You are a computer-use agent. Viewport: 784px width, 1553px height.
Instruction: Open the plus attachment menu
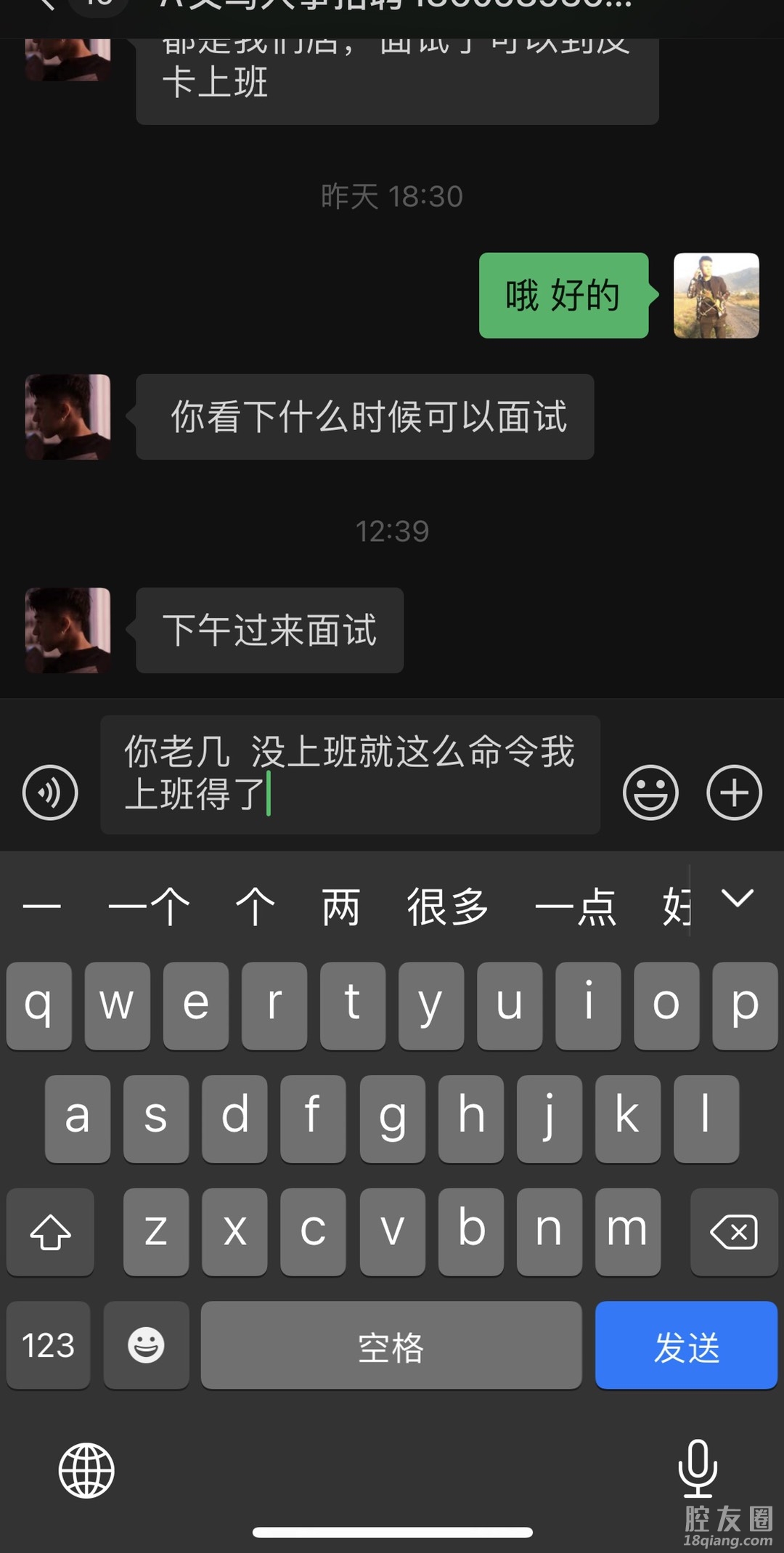click(x=734, y=792)
